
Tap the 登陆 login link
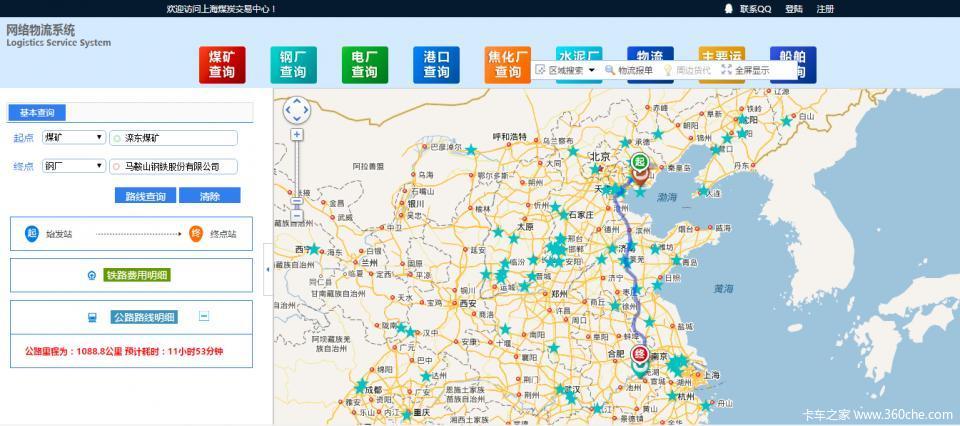[793, 9]
